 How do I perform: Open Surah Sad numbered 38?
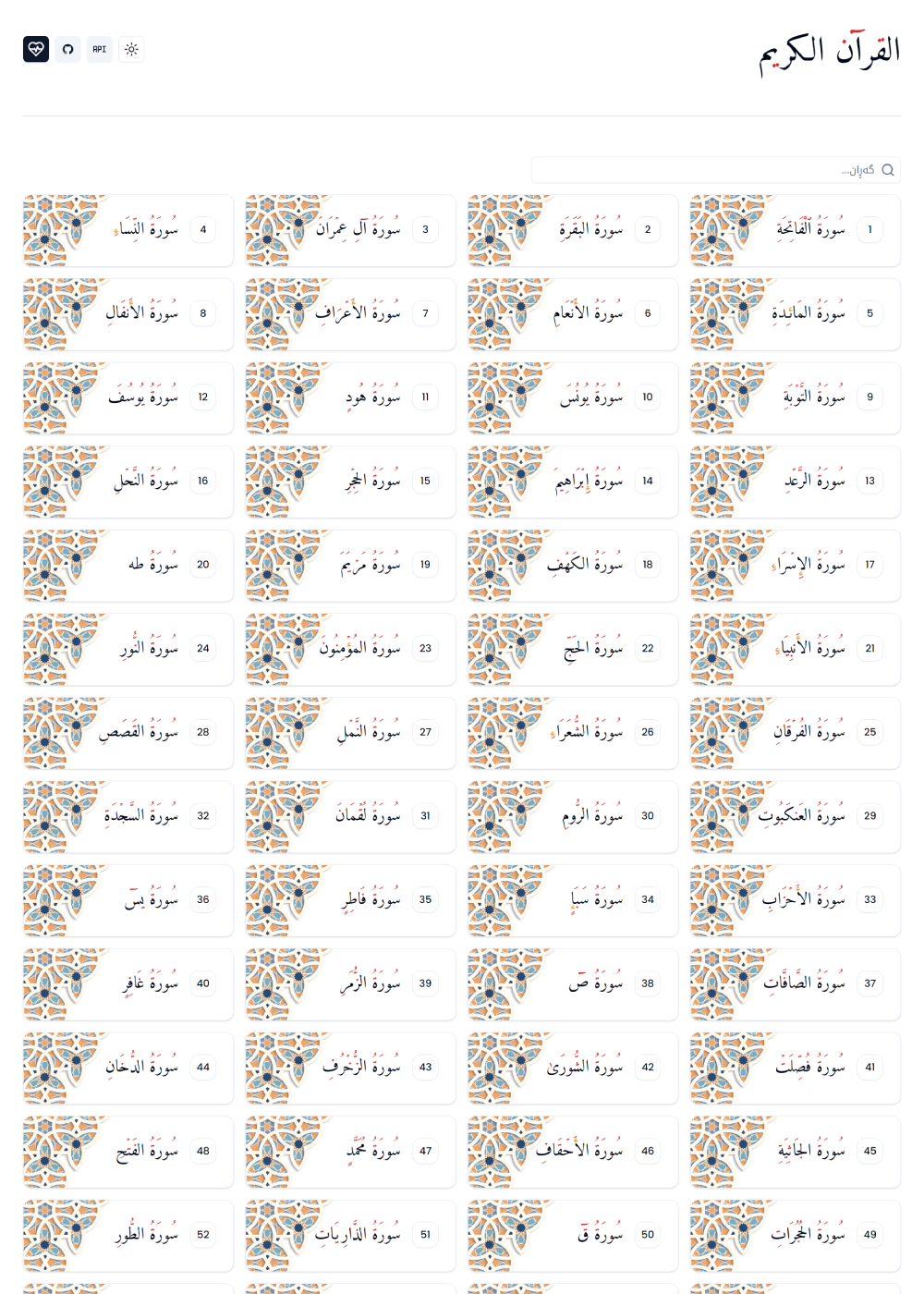click(571, 983)
